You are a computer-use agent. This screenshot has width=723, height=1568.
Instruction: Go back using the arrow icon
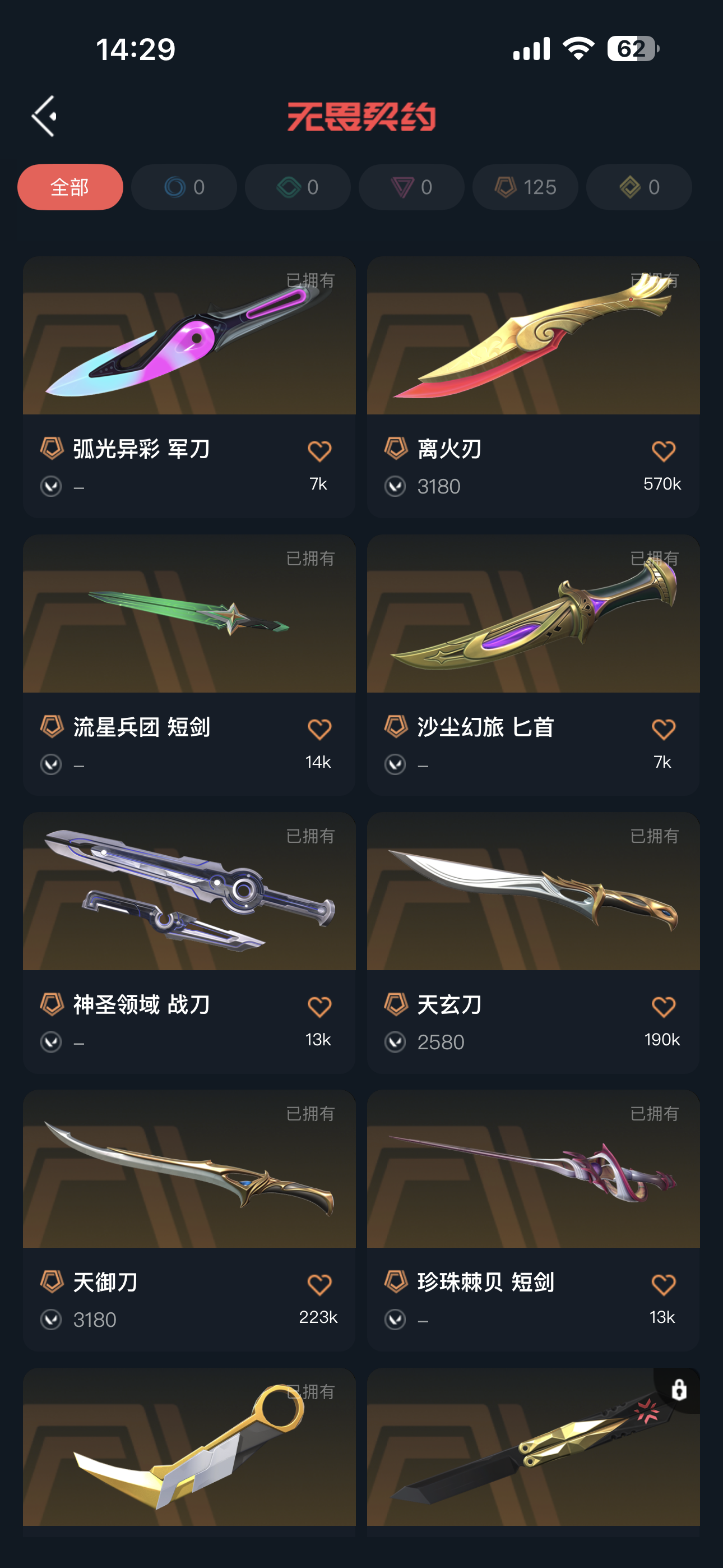click(x=44, y=116)
